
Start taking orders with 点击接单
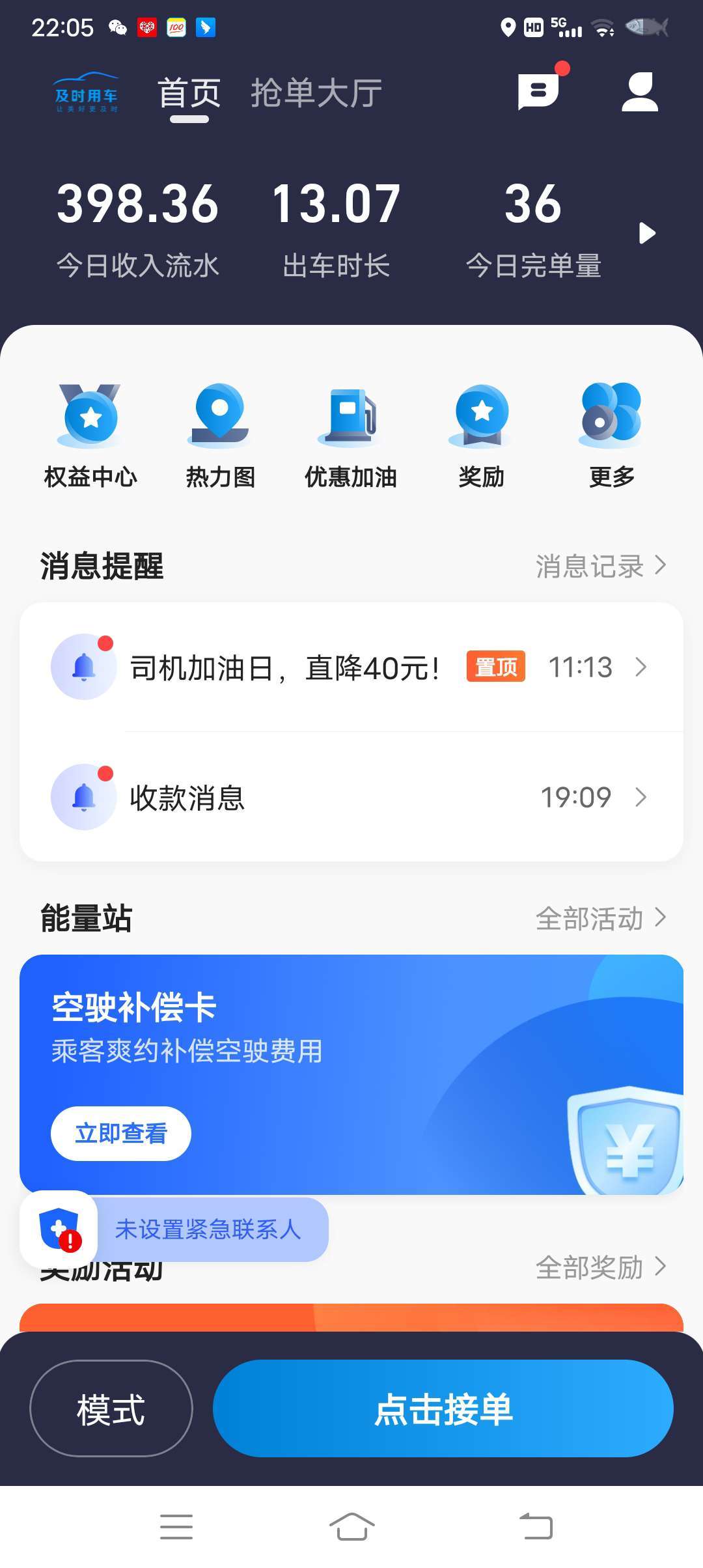click(x=443, y=1408)
